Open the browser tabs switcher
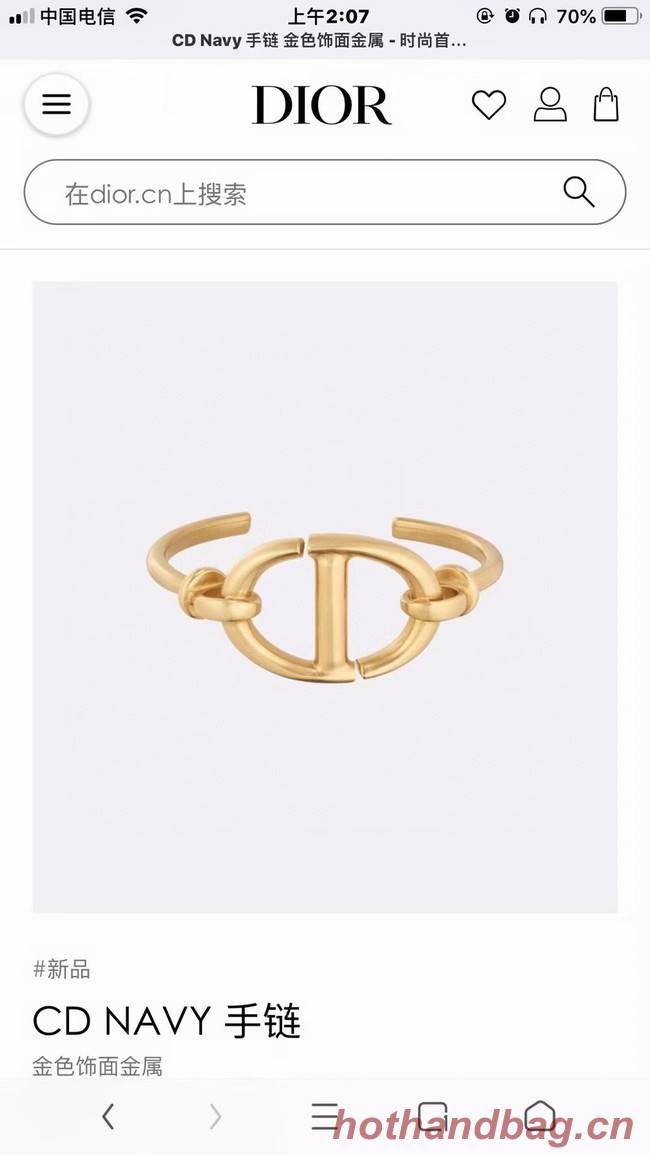 [x=432, y=1116]
